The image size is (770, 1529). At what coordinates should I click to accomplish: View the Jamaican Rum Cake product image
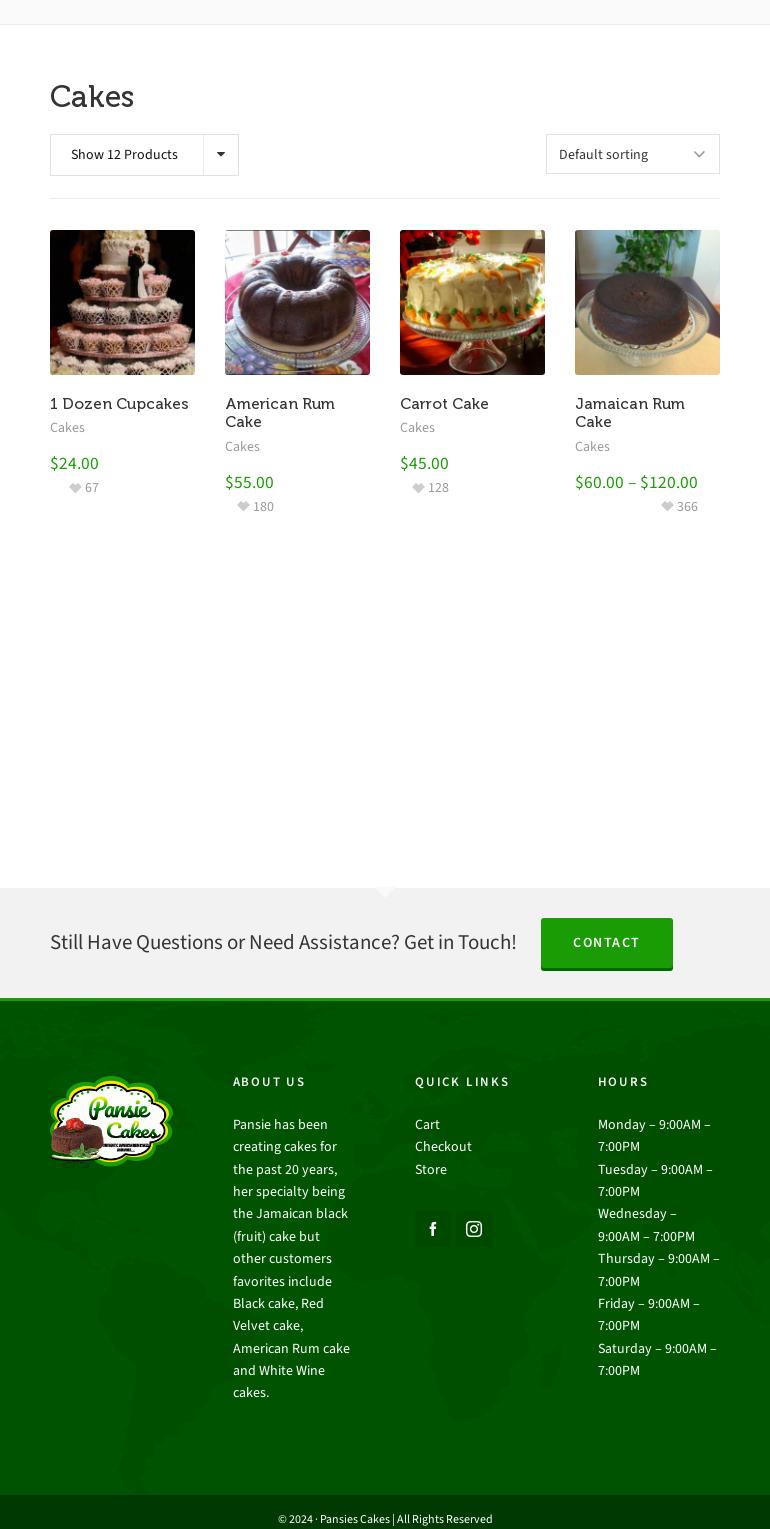[647, 302]
